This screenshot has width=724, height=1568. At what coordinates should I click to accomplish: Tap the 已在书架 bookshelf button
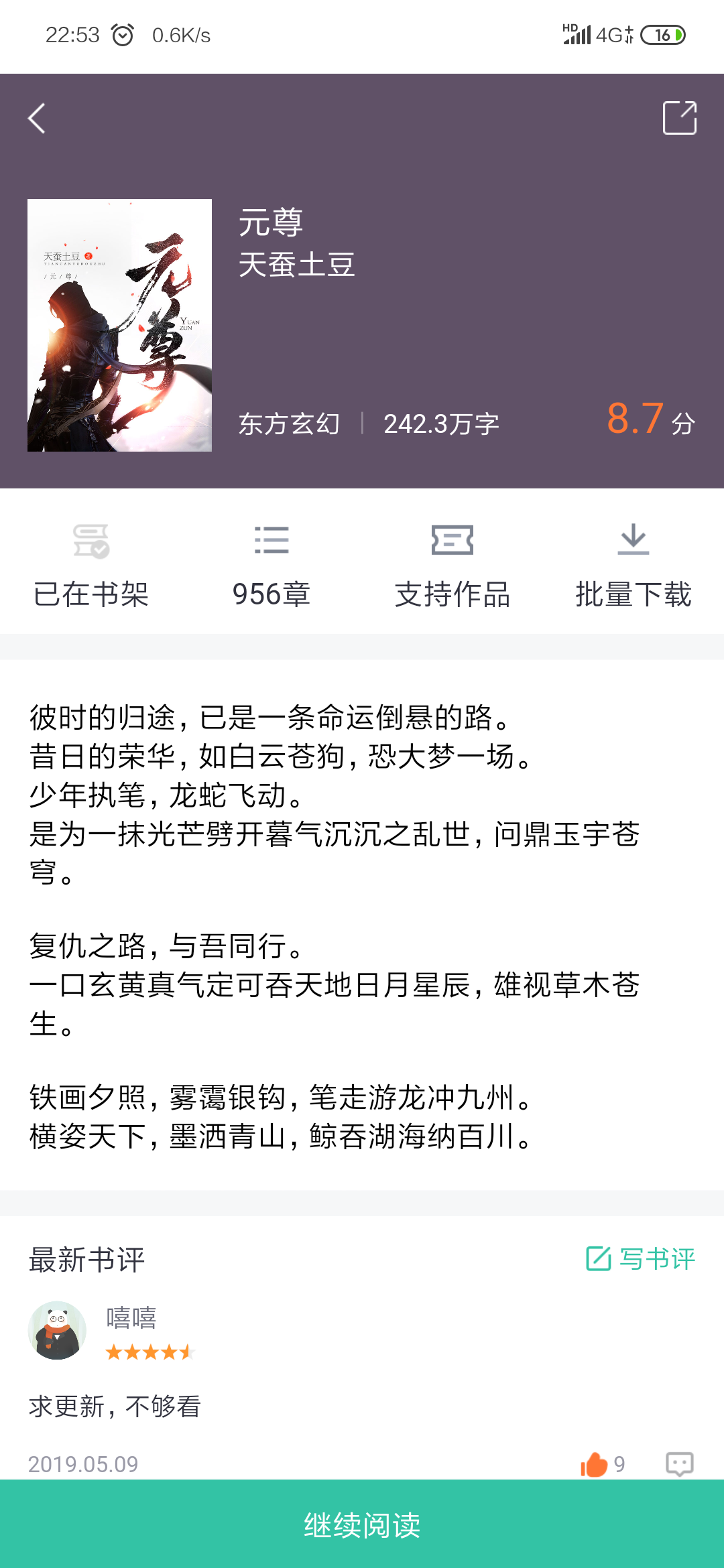[91, 565]
